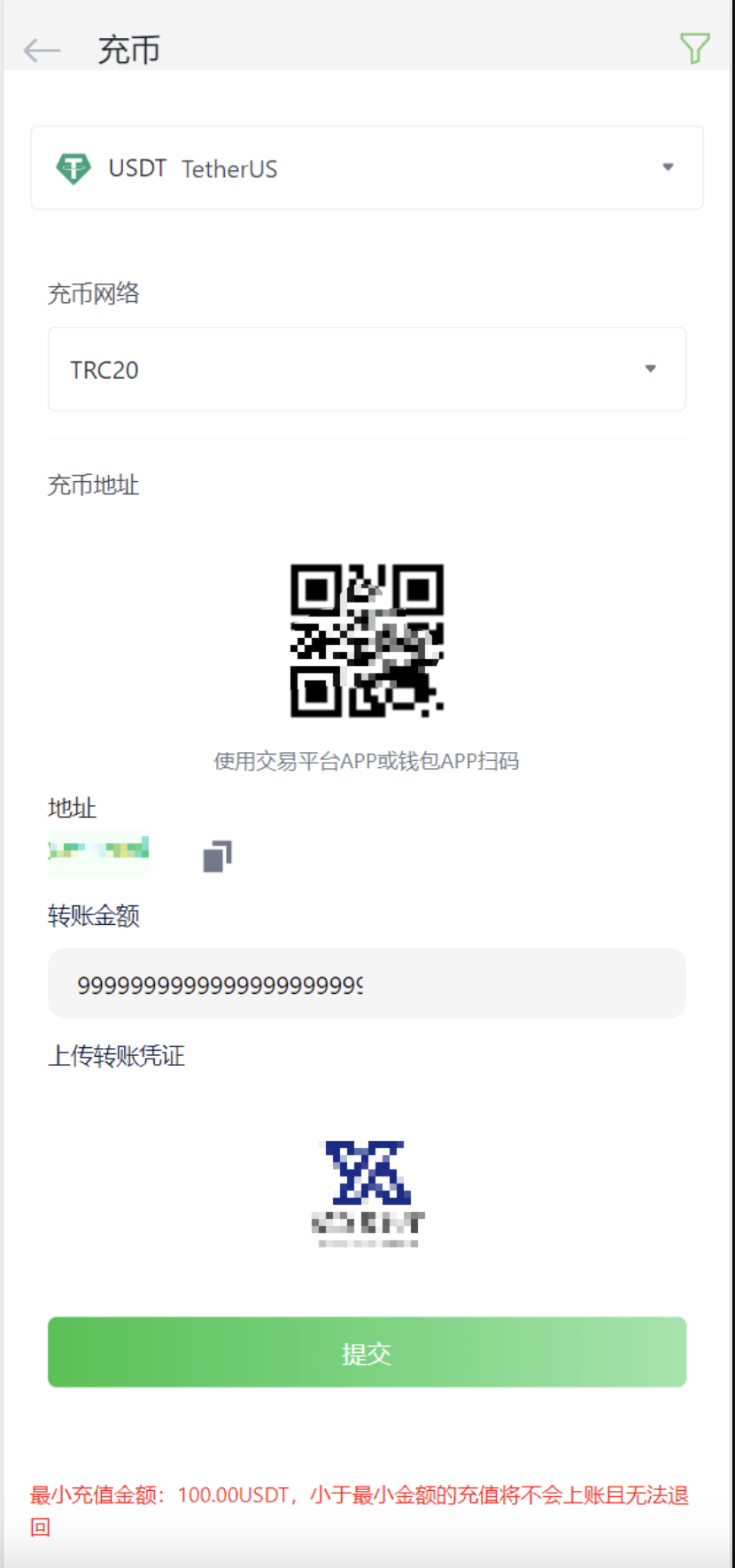735x1568 pixels.
Task: Open the USDT TetherUS coin dropdown
Action: coord(367,168)
